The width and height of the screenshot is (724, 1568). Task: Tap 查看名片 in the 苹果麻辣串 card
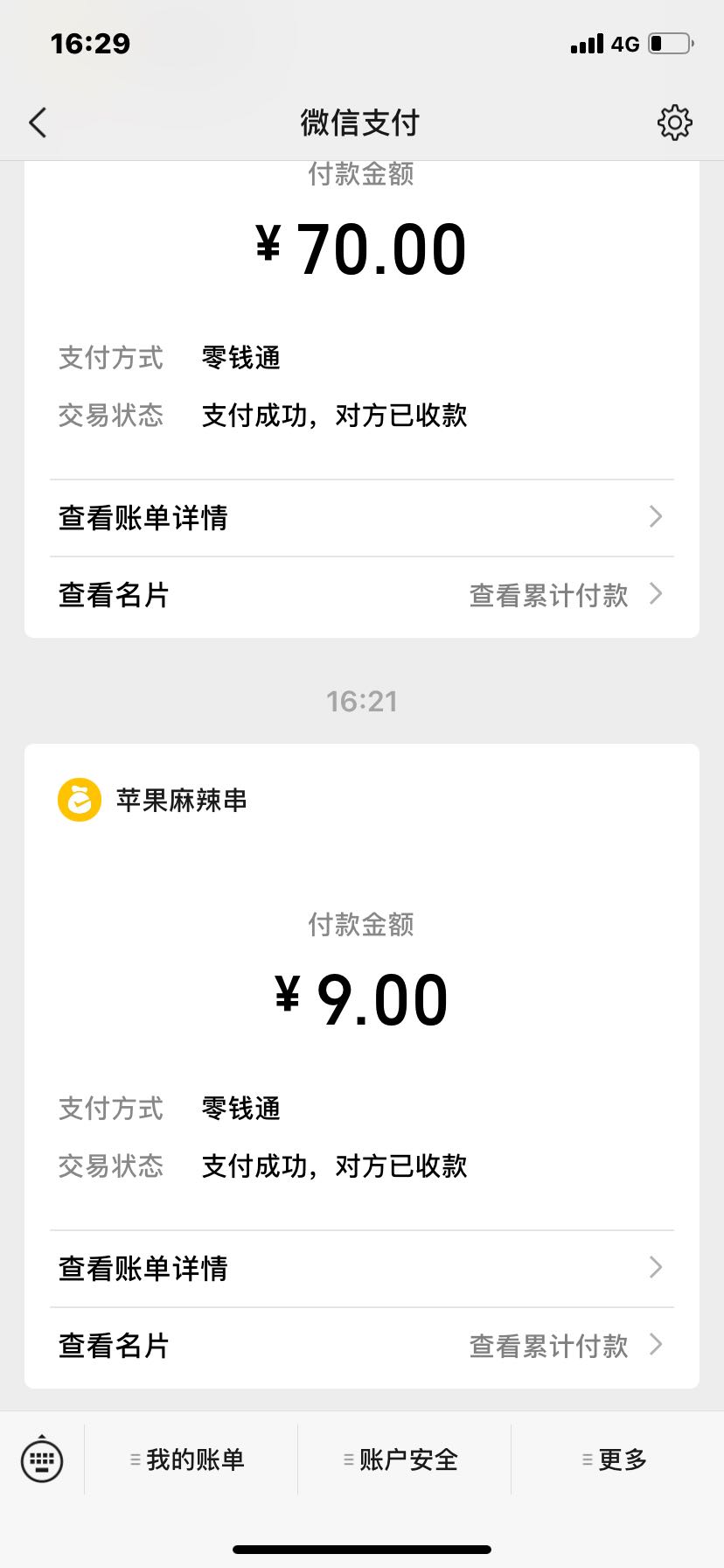[x=114, y=1346]
